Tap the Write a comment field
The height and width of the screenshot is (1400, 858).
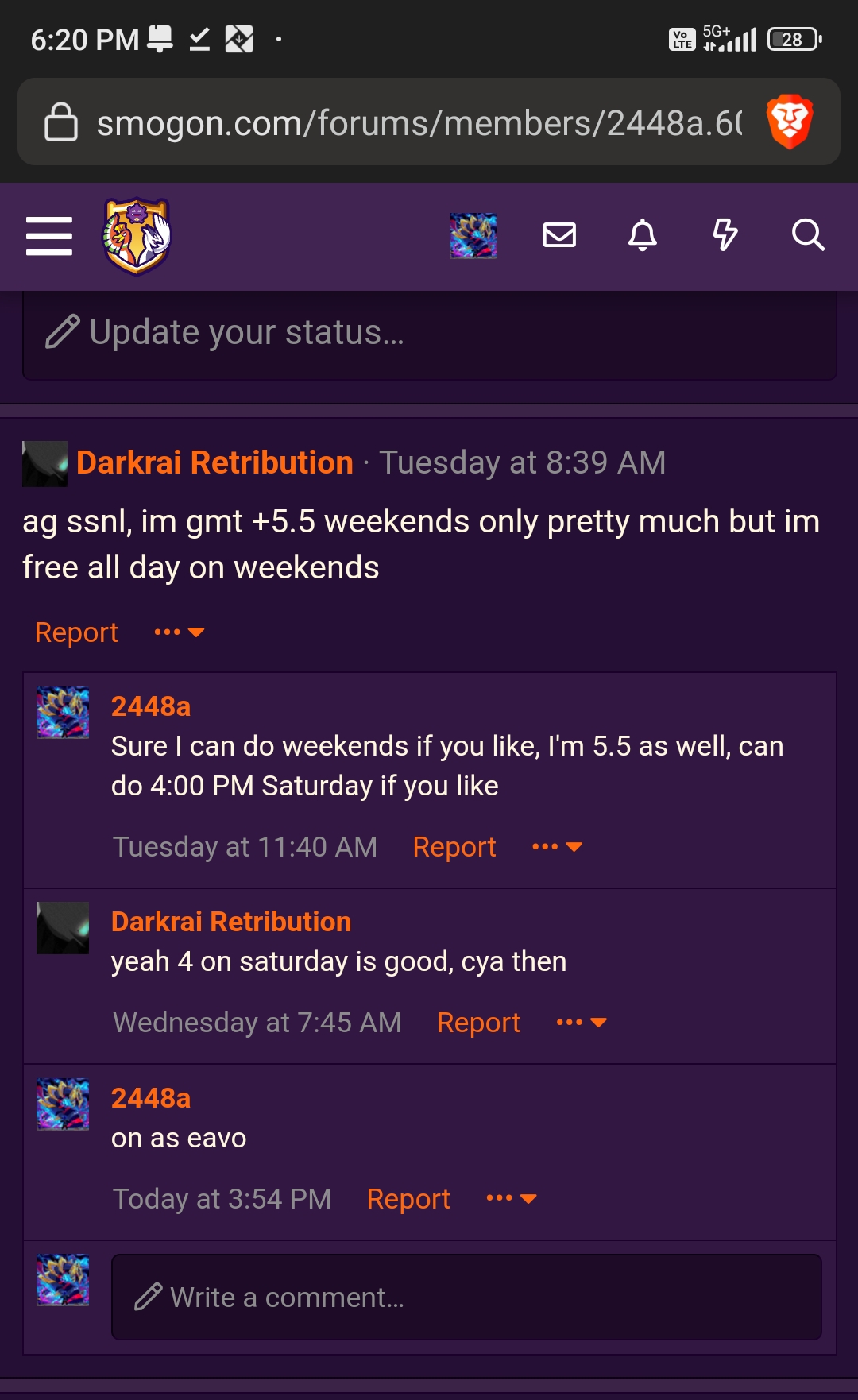(466, 1298)
